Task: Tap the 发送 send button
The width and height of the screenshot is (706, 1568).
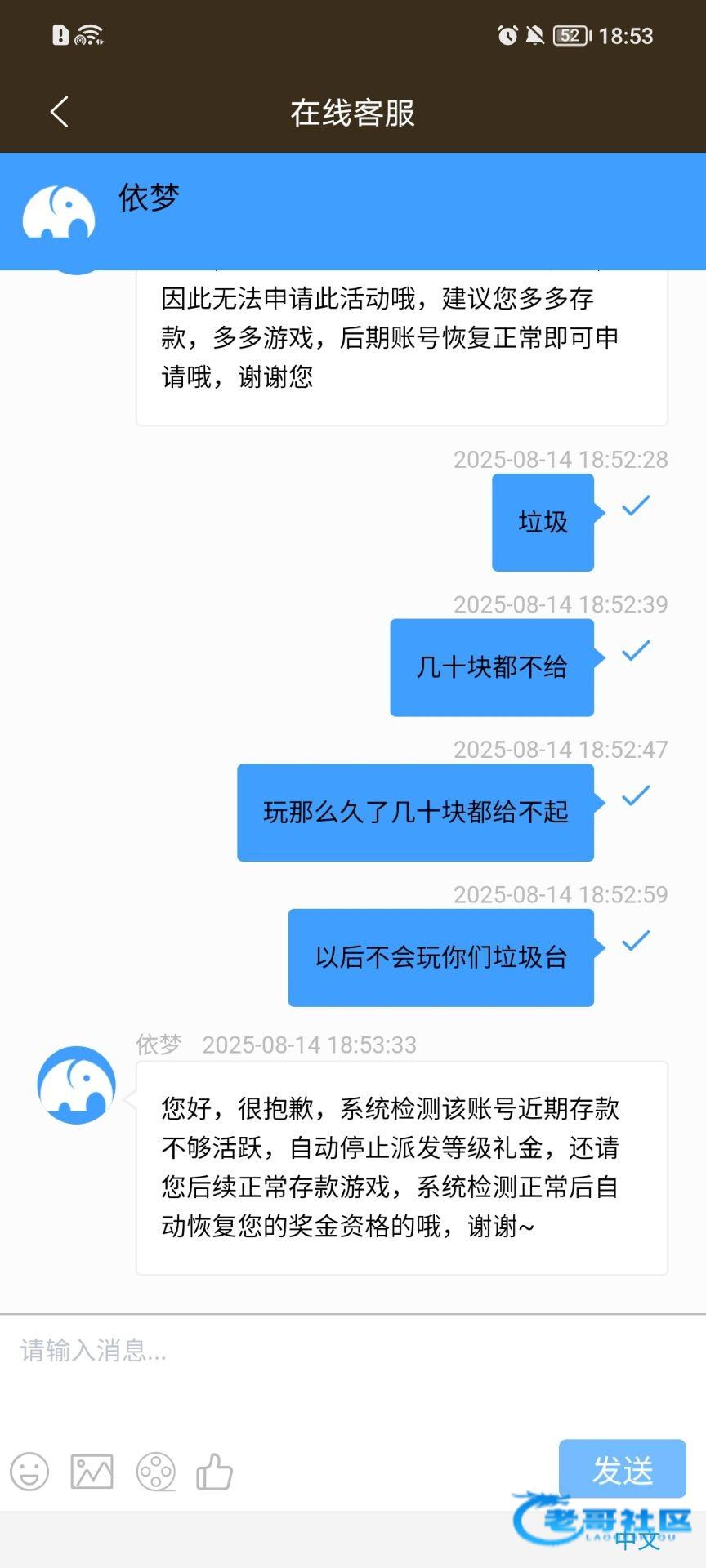Action: click(x=622, y=1470)
